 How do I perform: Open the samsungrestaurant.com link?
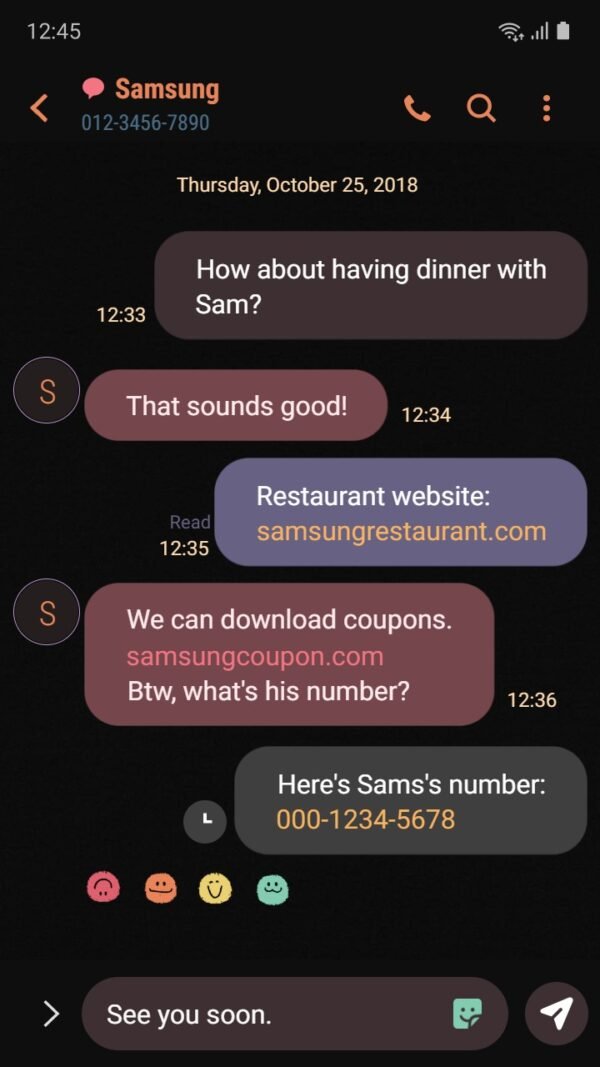[401, 531]
